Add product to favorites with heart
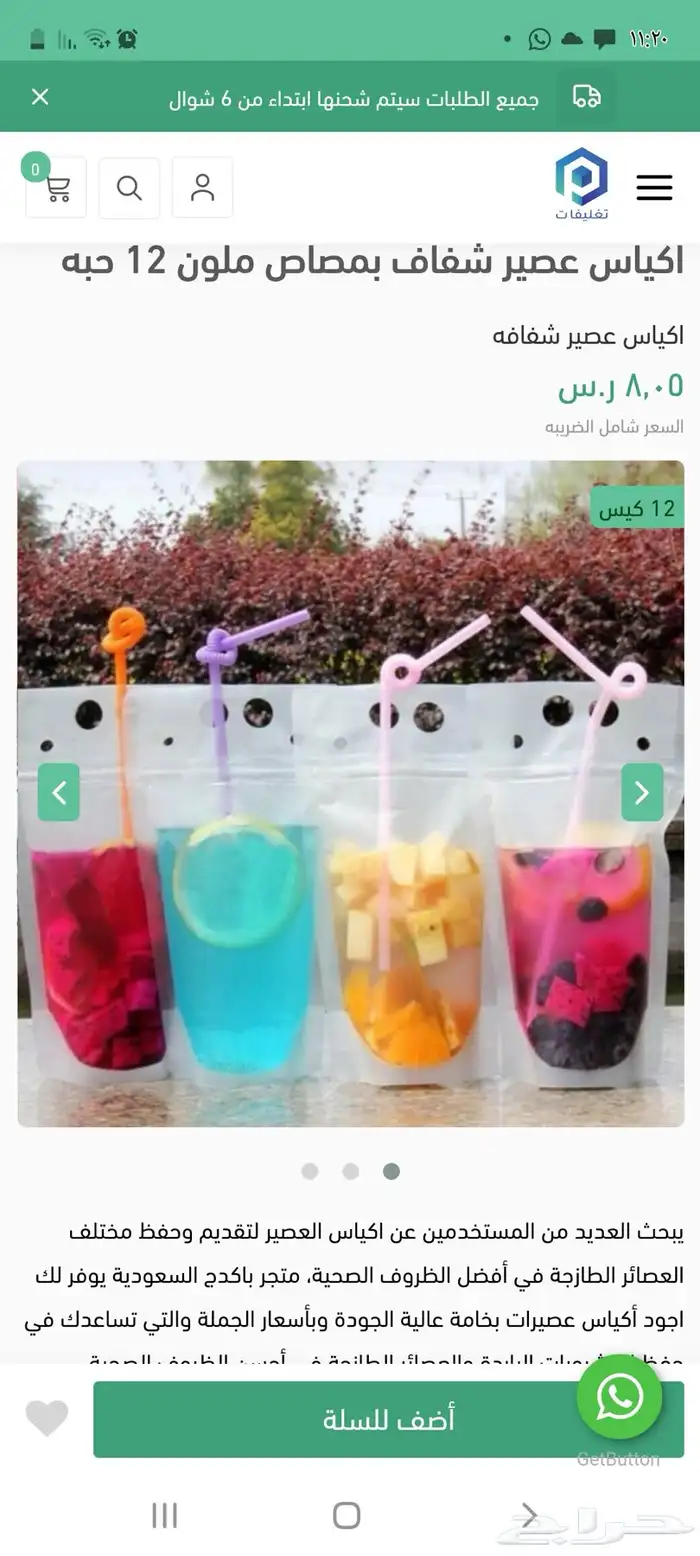Image resolution: width=700 pixels, height=1556 pixels. 47,1419
